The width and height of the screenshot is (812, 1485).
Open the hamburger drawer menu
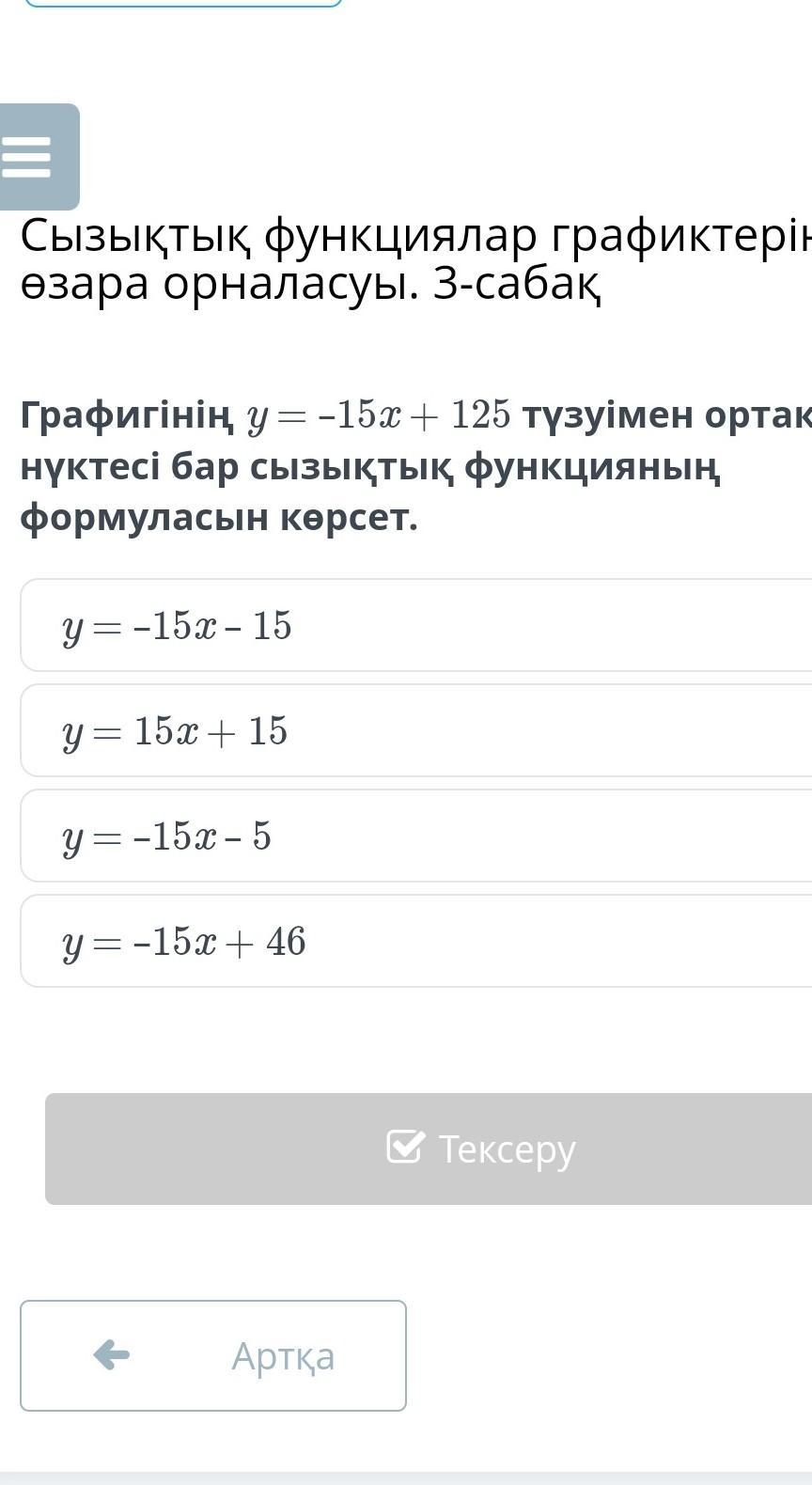pos(38,157)
